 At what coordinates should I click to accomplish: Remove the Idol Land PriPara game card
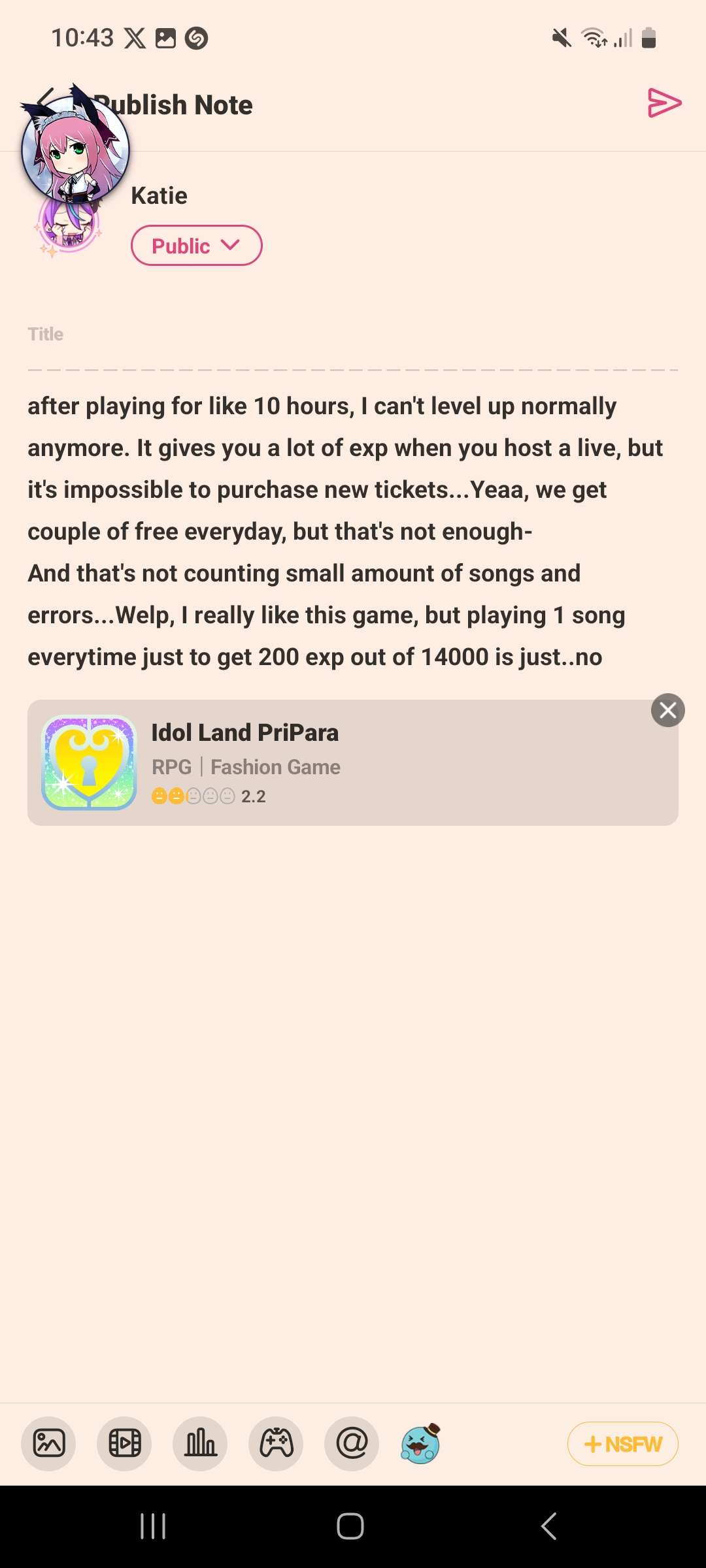click(666, 710)
